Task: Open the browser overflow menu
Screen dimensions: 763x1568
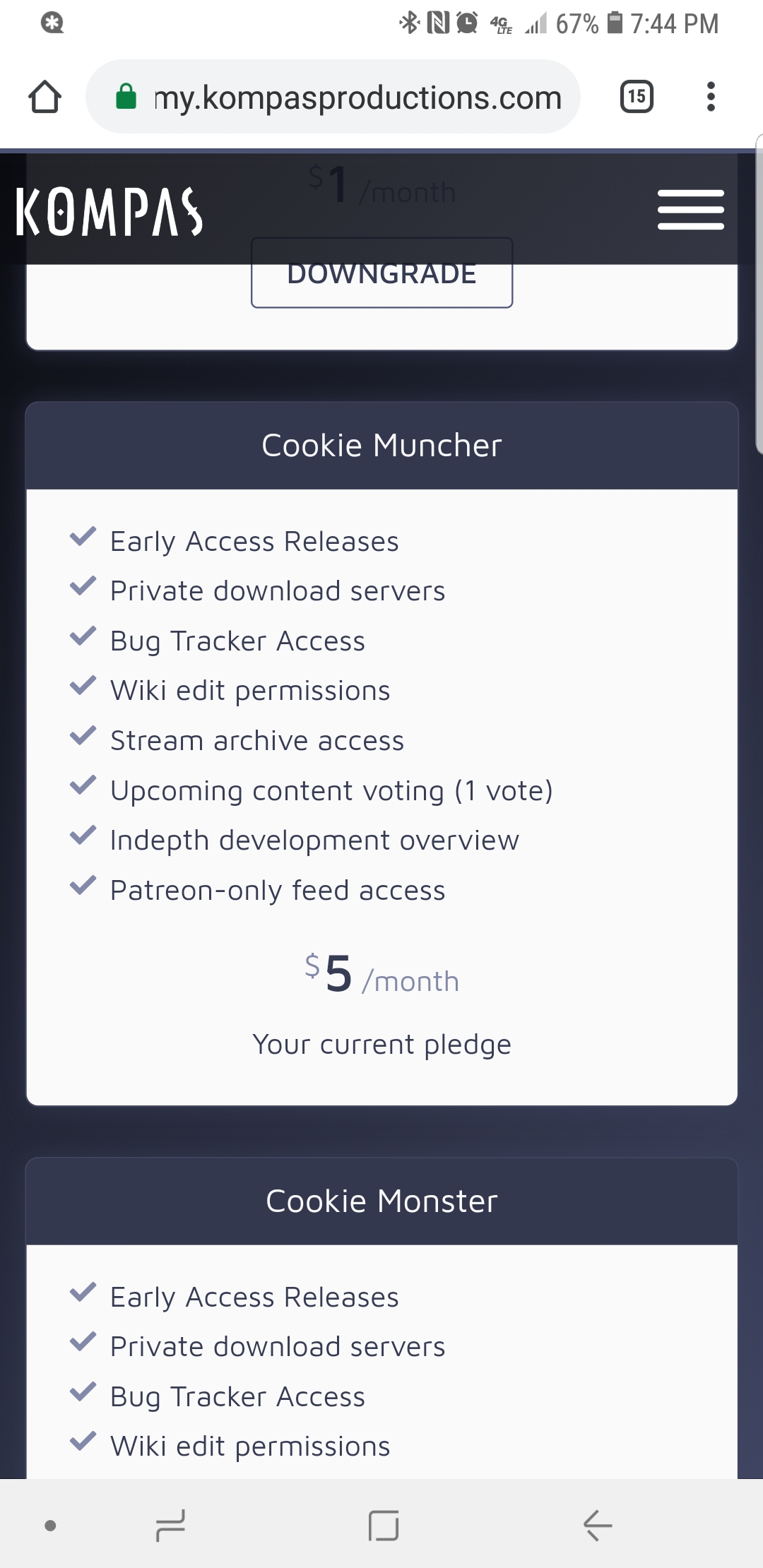Action: (711, 97)
